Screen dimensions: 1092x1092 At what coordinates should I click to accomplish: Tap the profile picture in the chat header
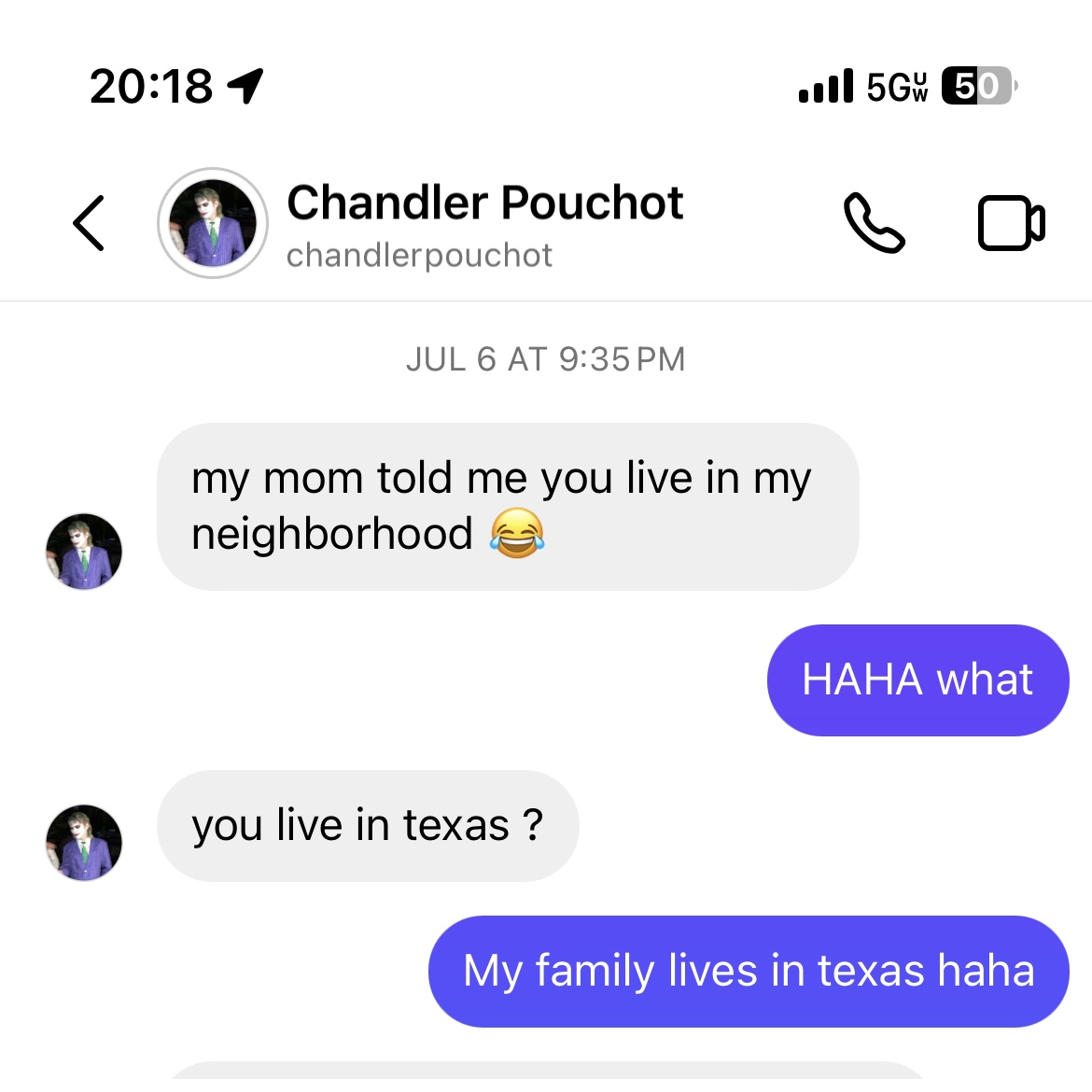pos(213,223)
